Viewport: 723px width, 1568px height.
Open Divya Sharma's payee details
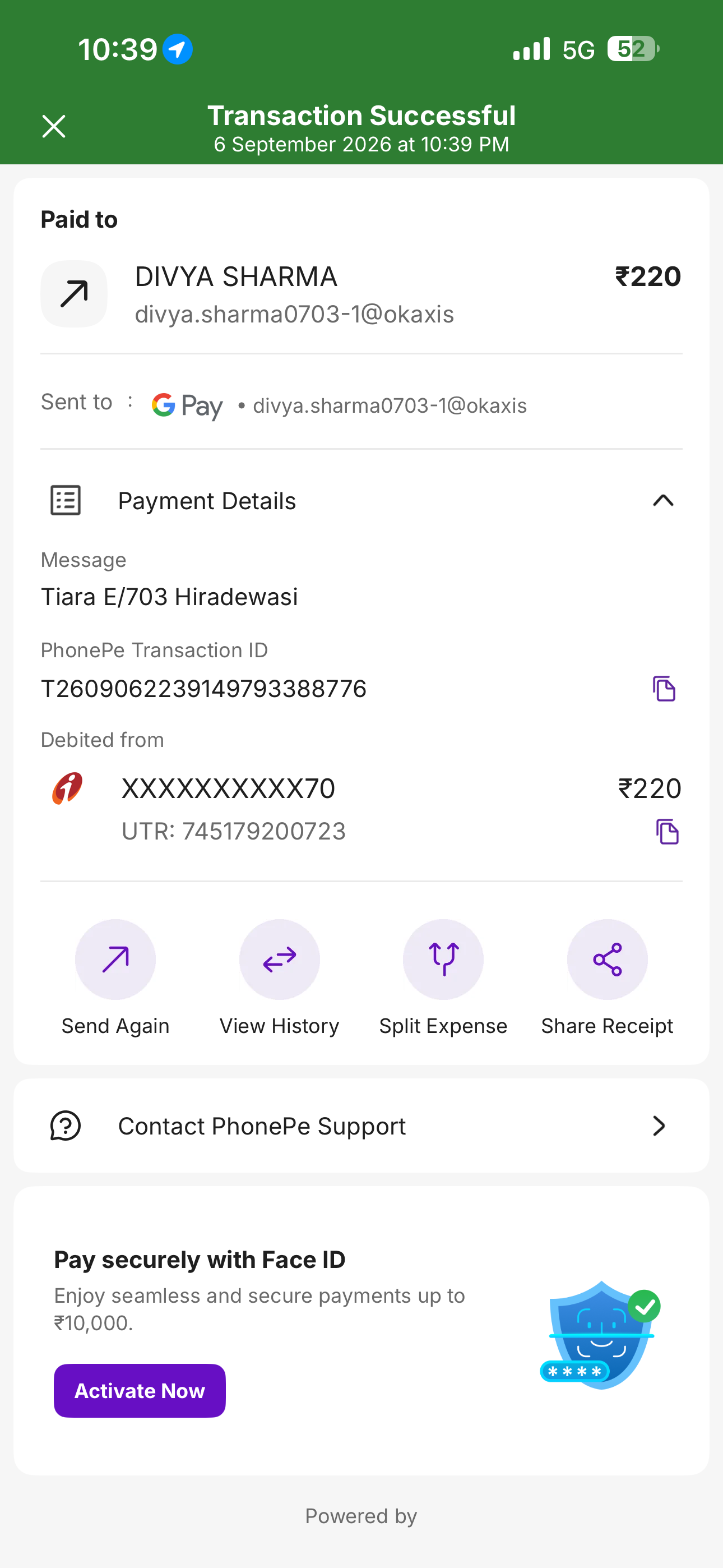pos(361,294)
